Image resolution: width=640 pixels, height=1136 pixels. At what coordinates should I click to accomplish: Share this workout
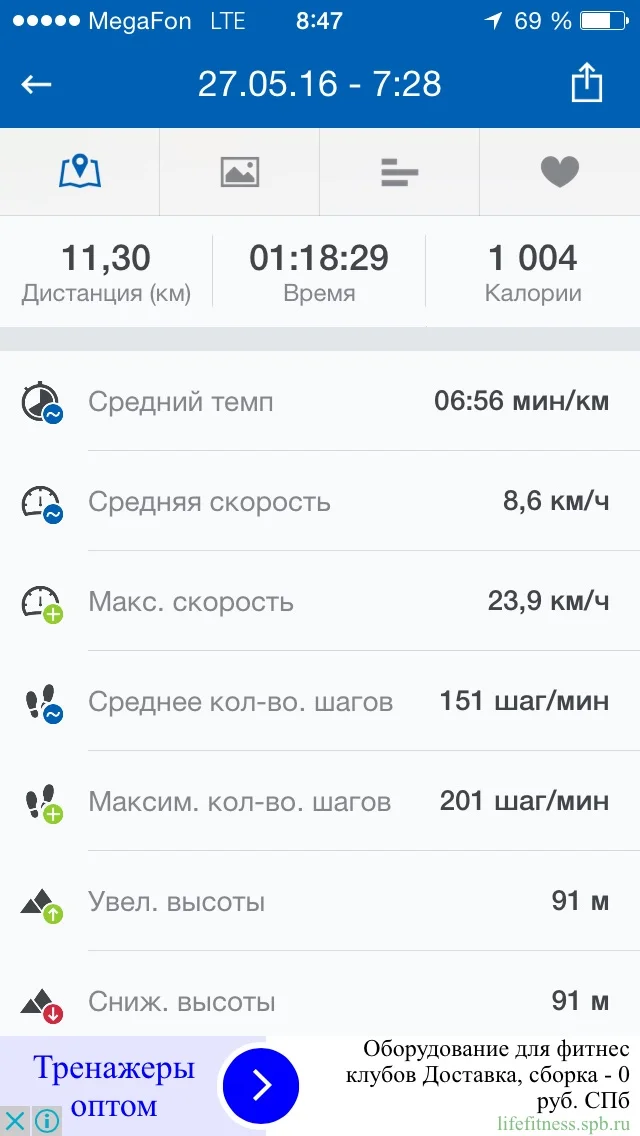[x=587, y=83]
